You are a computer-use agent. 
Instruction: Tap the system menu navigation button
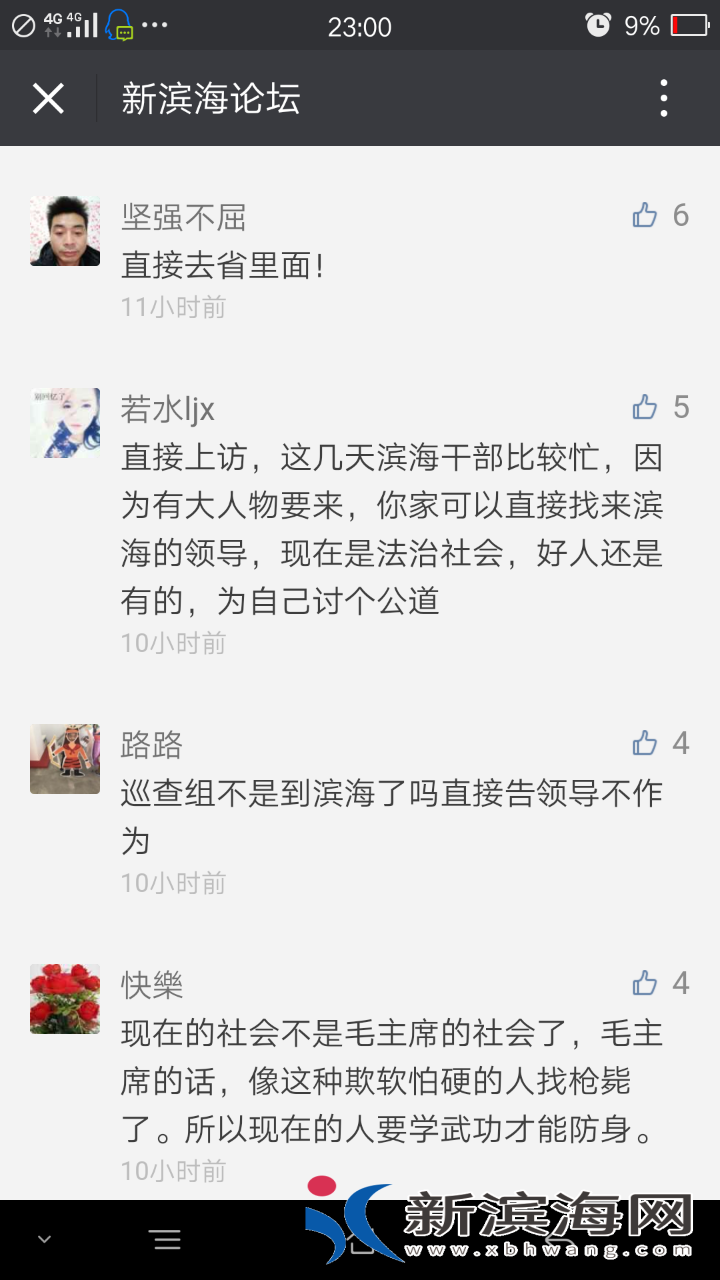tap(166, 1241)
